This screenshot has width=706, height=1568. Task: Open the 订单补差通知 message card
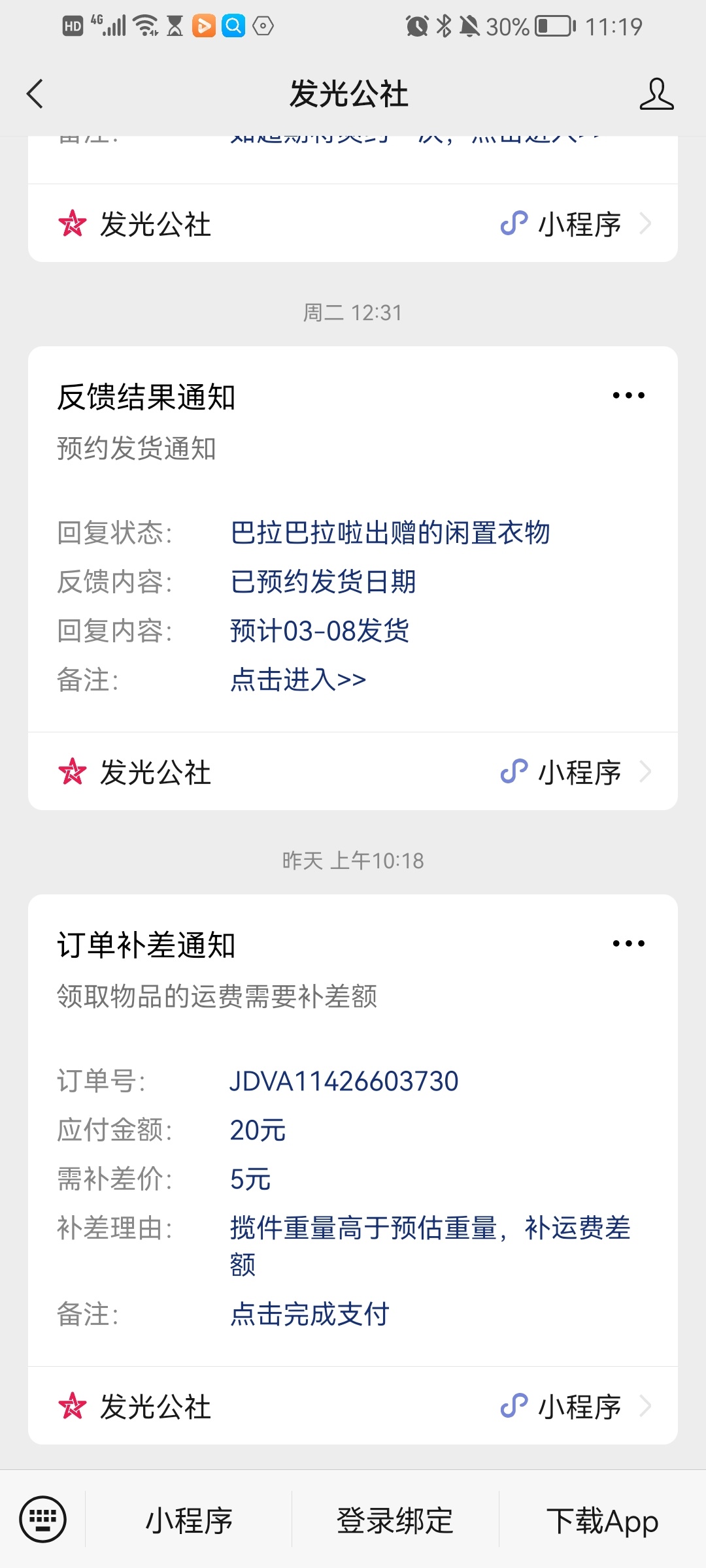click(x=353, y=1130)
